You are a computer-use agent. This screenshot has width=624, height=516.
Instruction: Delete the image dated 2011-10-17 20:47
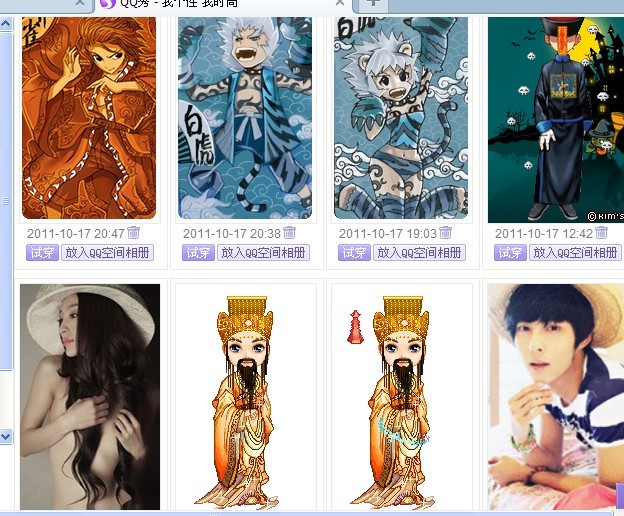[134, 233]
